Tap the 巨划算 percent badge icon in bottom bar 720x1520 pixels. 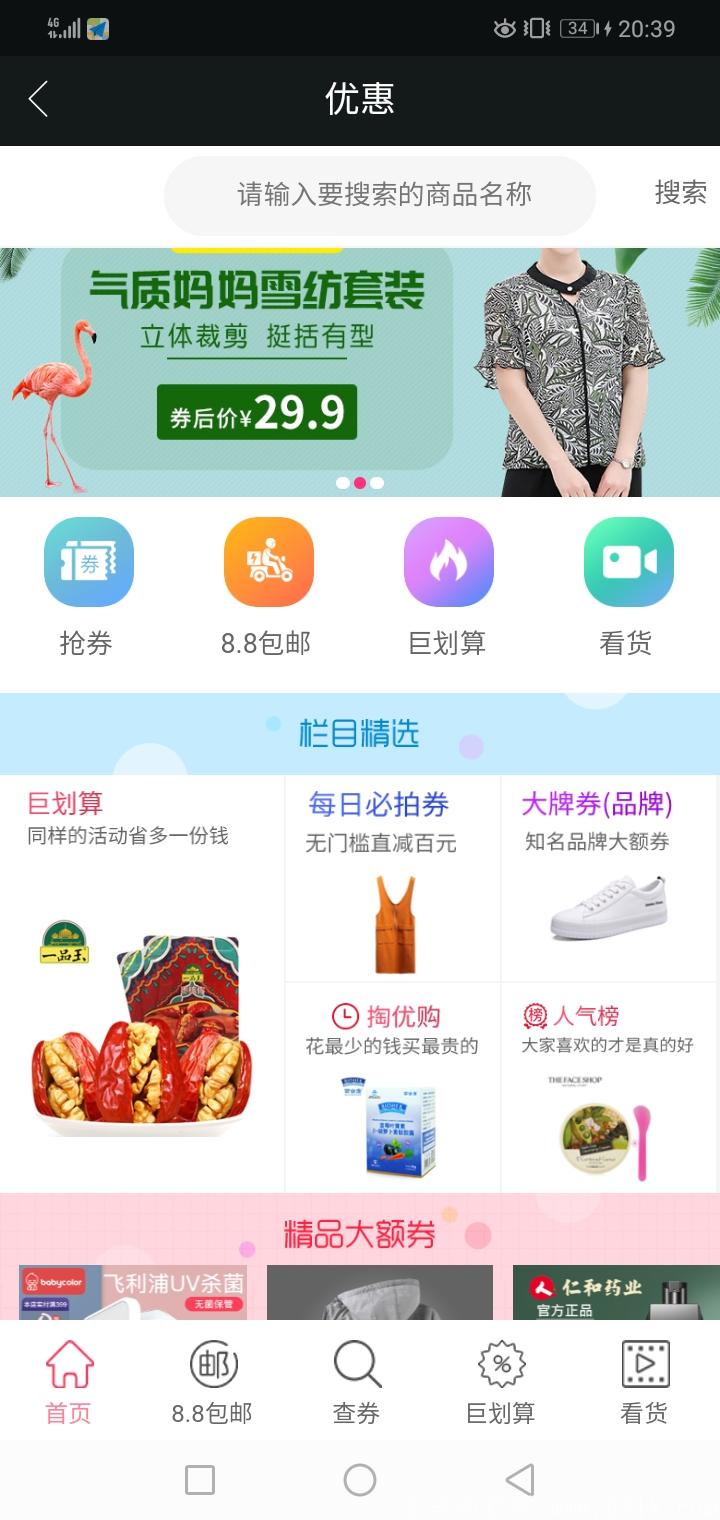click(500, 1362)
